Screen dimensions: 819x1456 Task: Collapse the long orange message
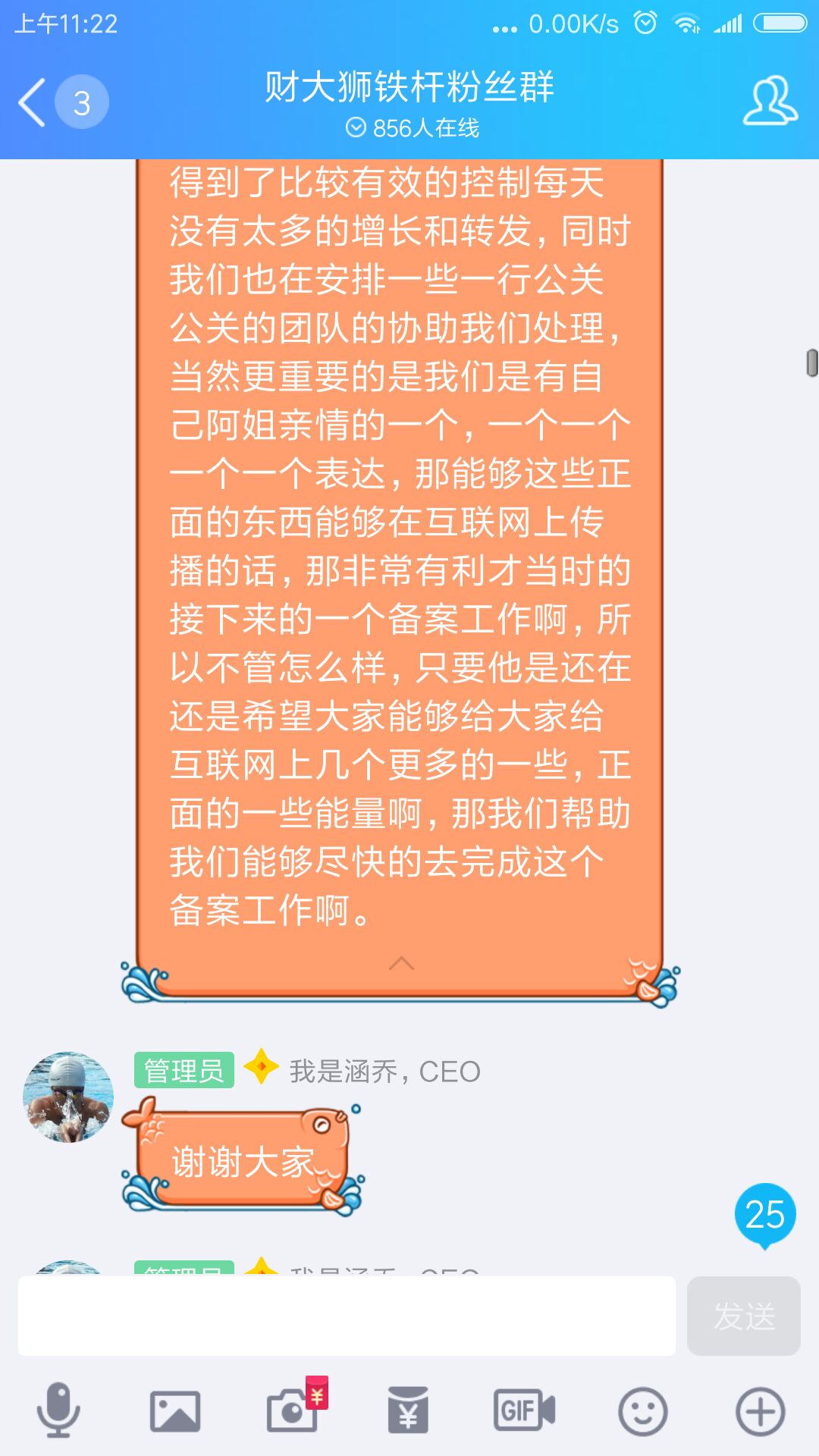pos(401,964)
